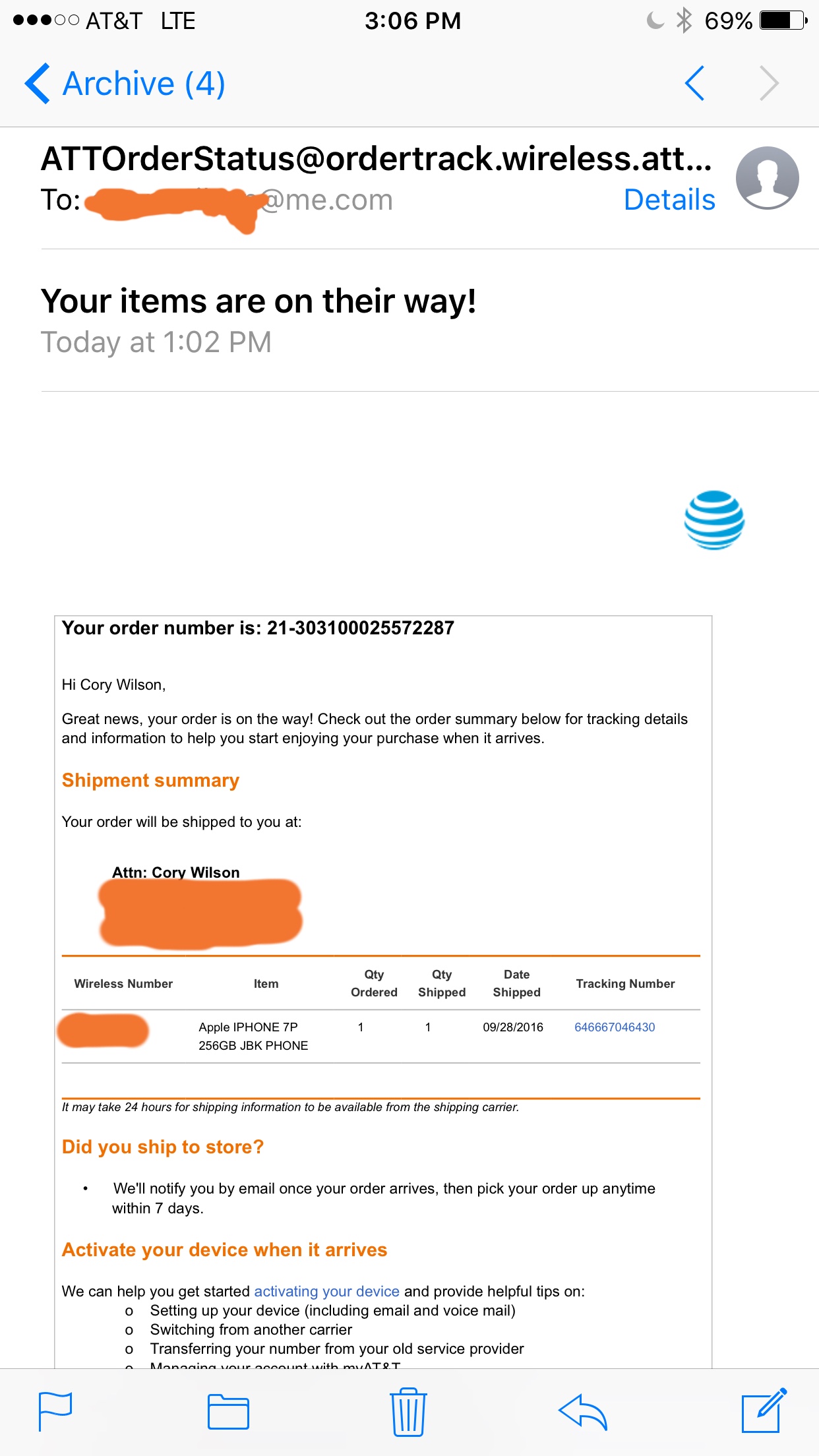Open sender Details
Screen dimensions: 819x1456
tap(669, 200)
